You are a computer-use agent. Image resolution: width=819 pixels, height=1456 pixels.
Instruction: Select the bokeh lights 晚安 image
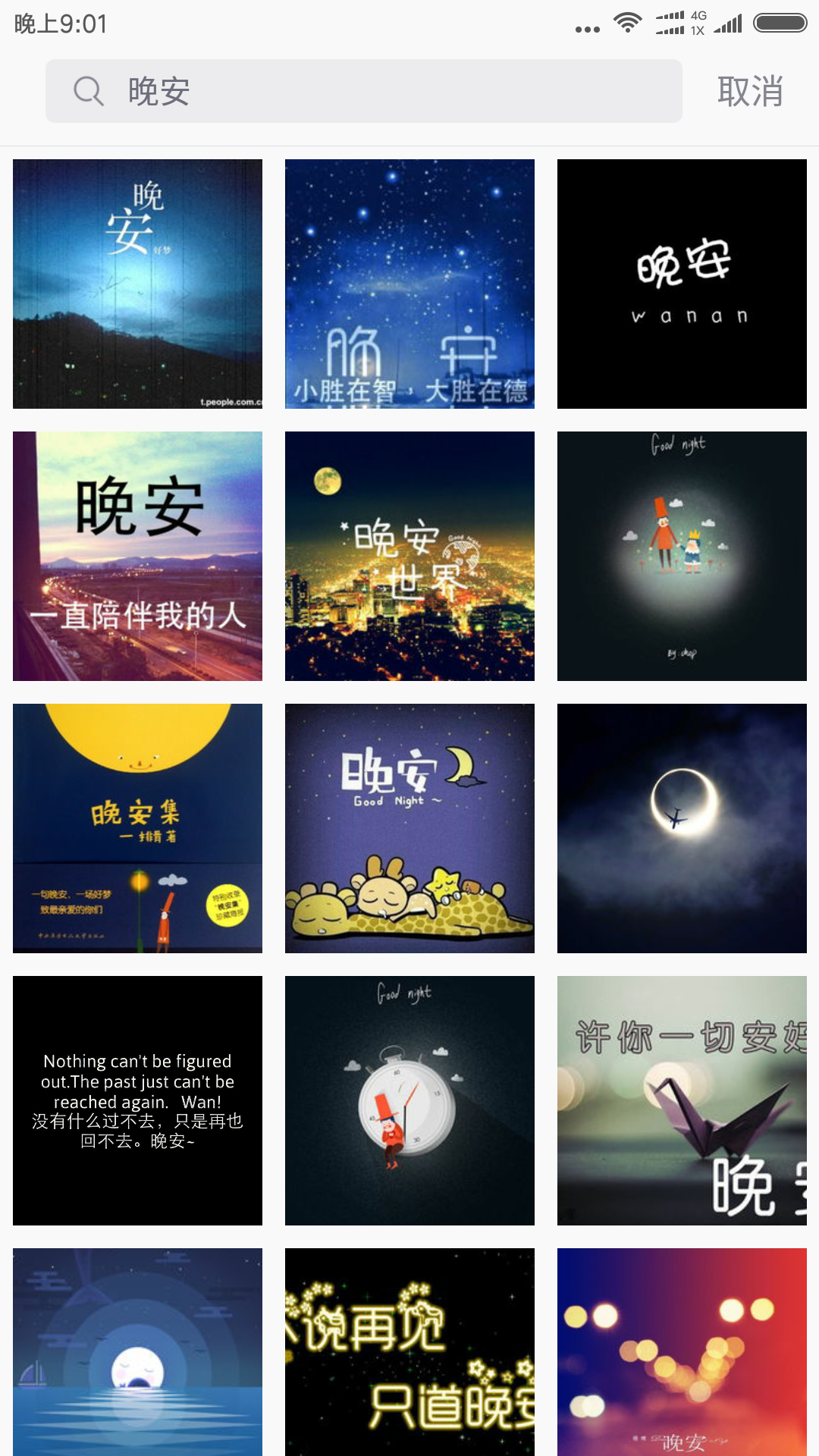pyautogui.click(x=682, y=1351)
